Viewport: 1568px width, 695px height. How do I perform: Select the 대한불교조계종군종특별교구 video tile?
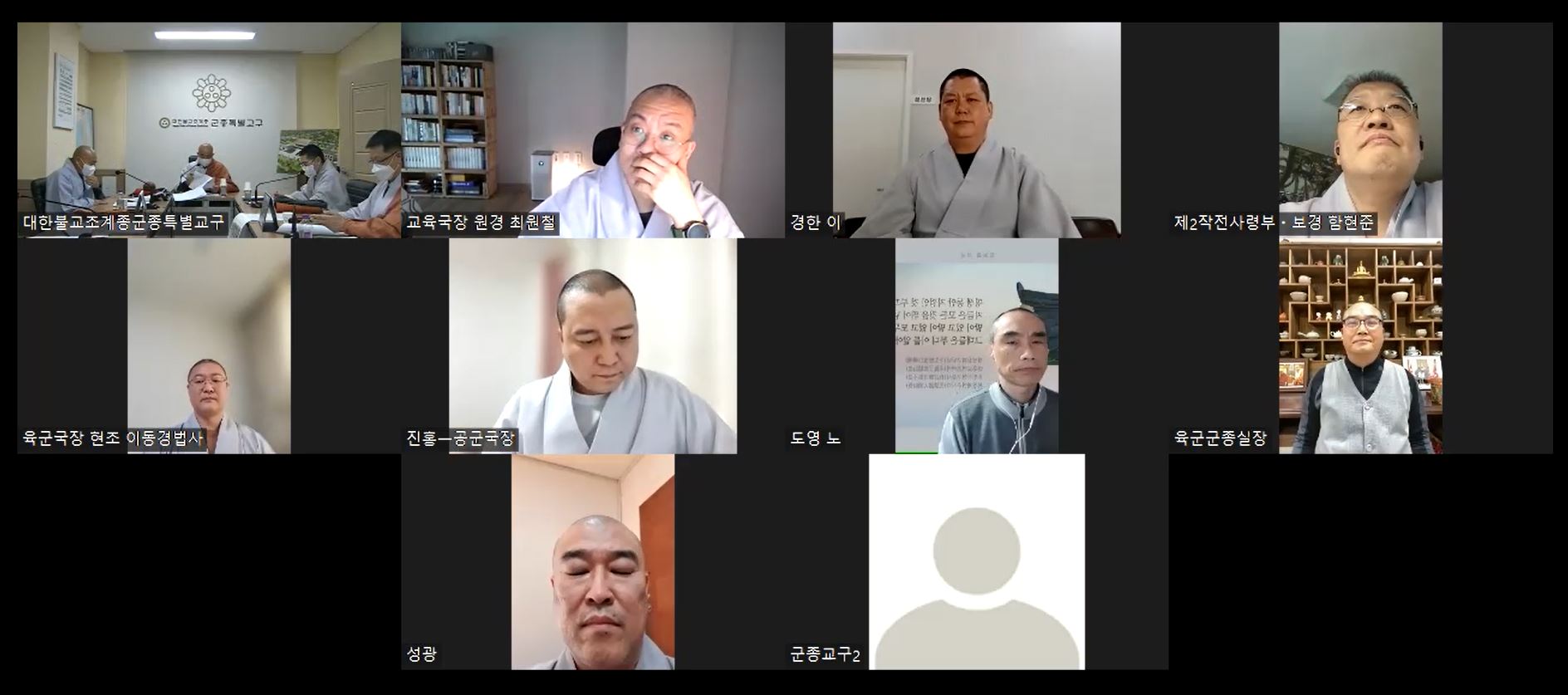click(x=208, y=130)
